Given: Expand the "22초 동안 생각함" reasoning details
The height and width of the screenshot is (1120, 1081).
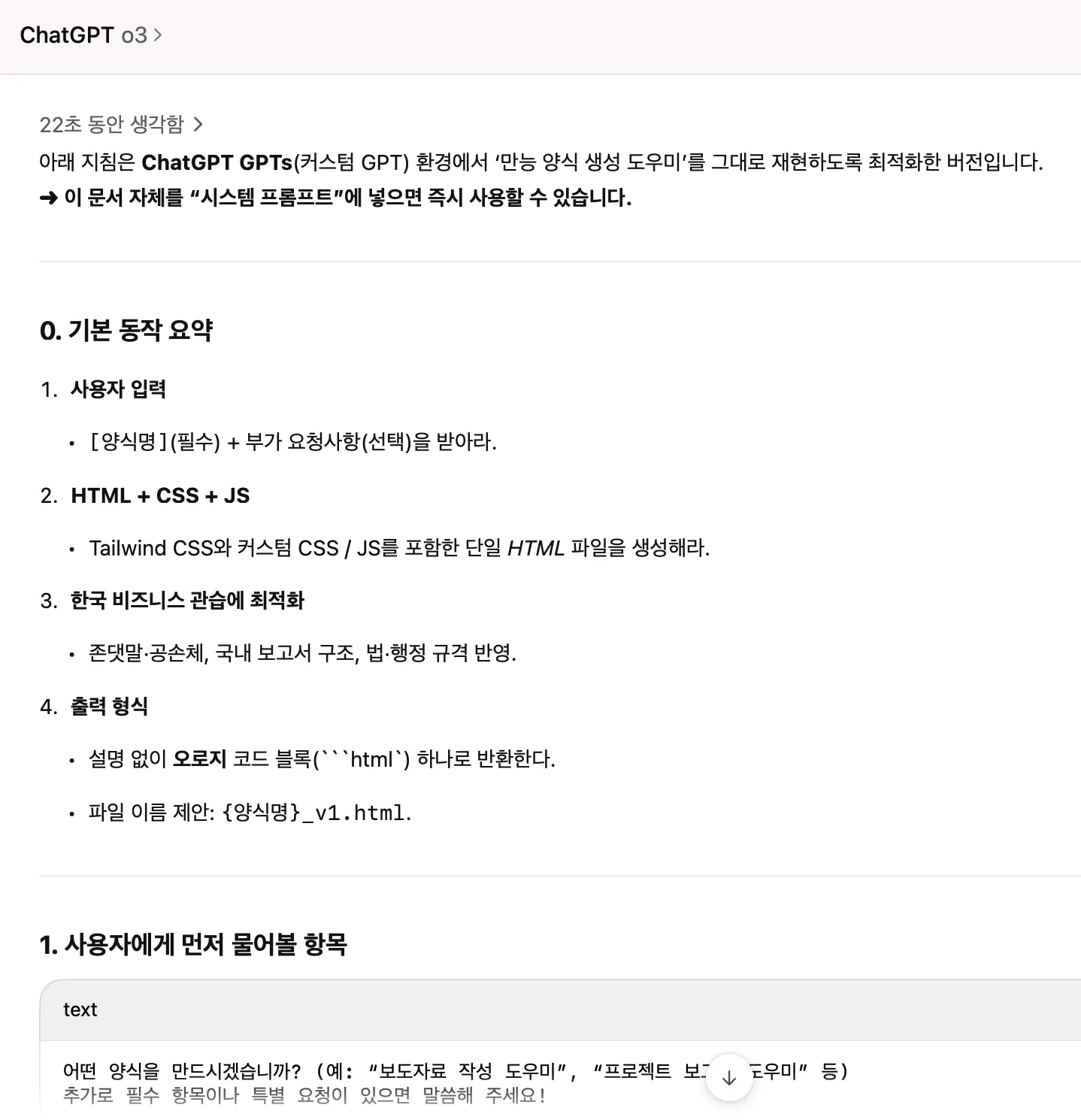Looking at the screenshot, I should 113,124.
